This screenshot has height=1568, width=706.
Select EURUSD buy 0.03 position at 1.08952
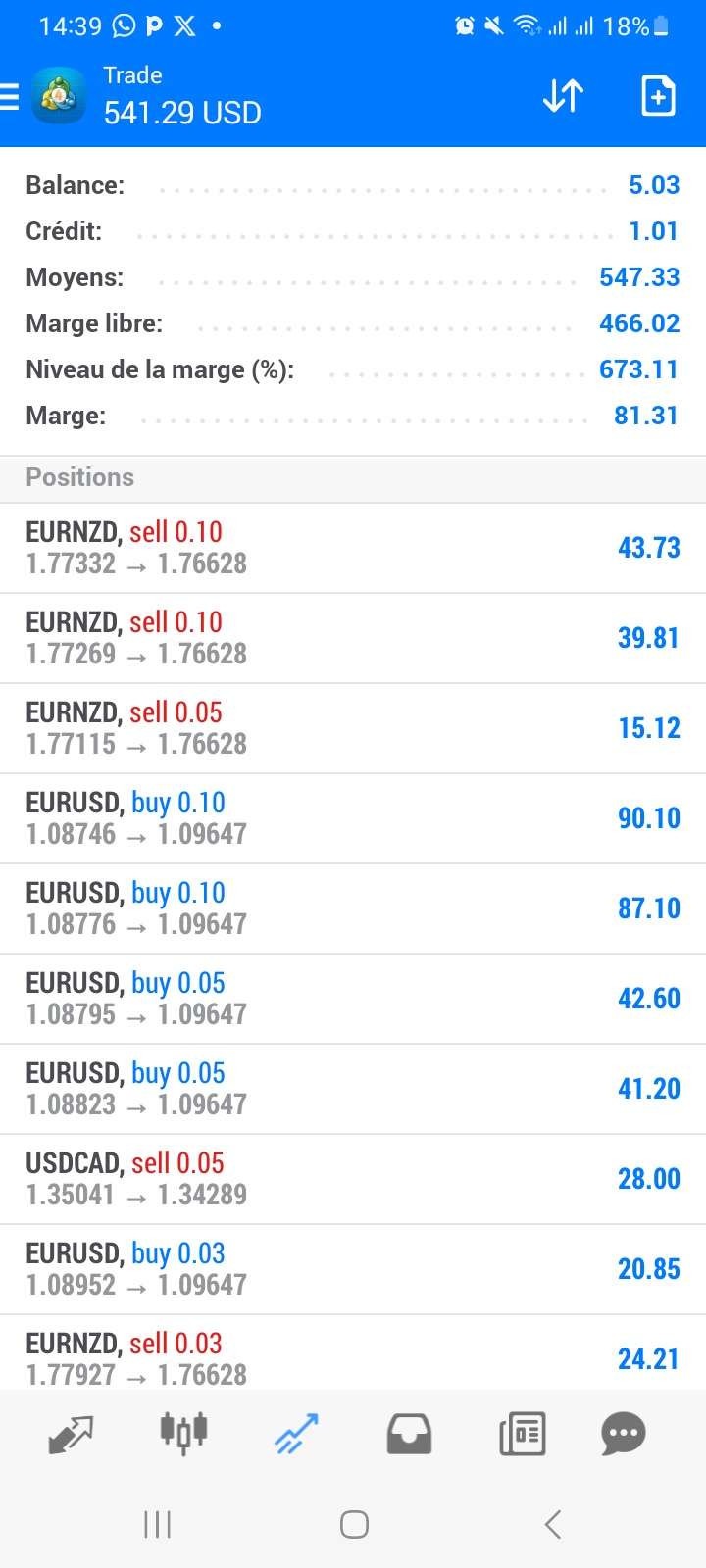point(353,1269)
